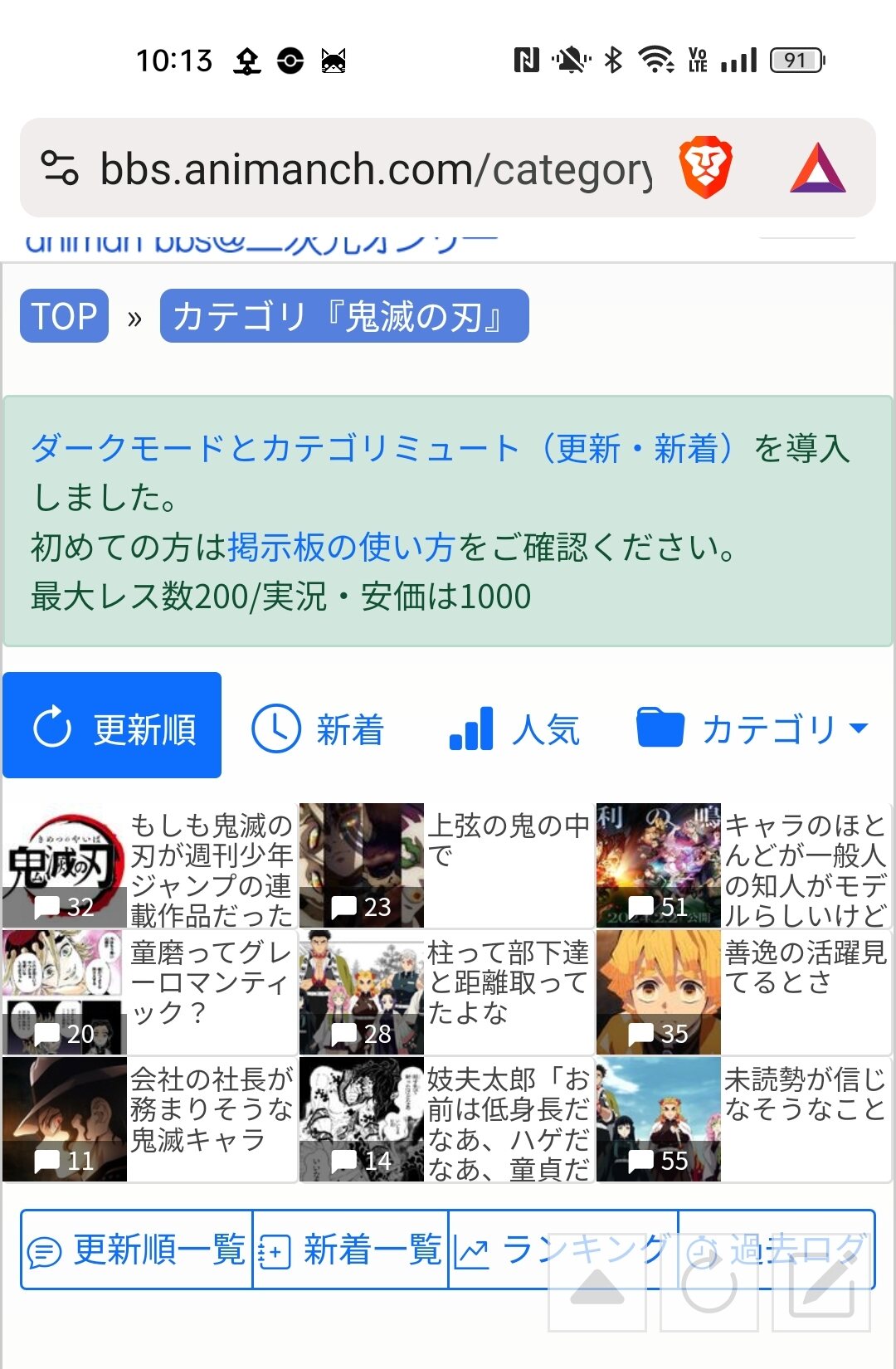Open thread 童磨ってグレーロマンティック？

click(211, 983)
